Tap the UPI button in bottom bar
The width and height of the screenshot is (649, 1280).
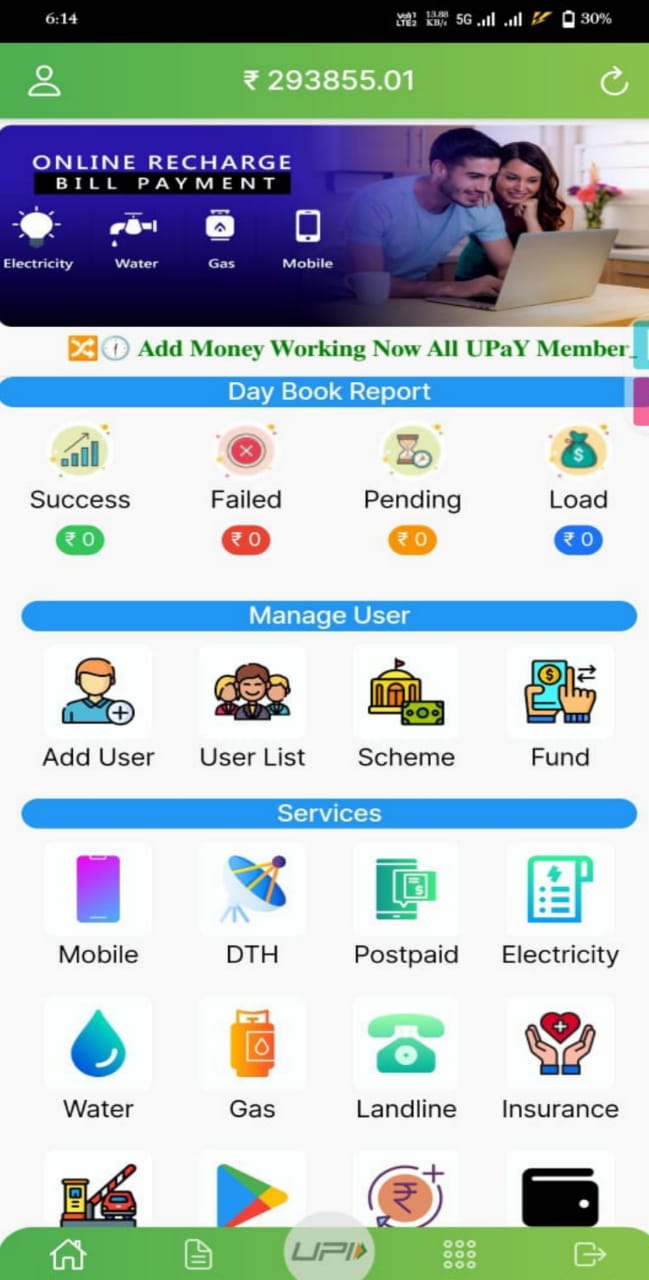(x=329, y=1251)
